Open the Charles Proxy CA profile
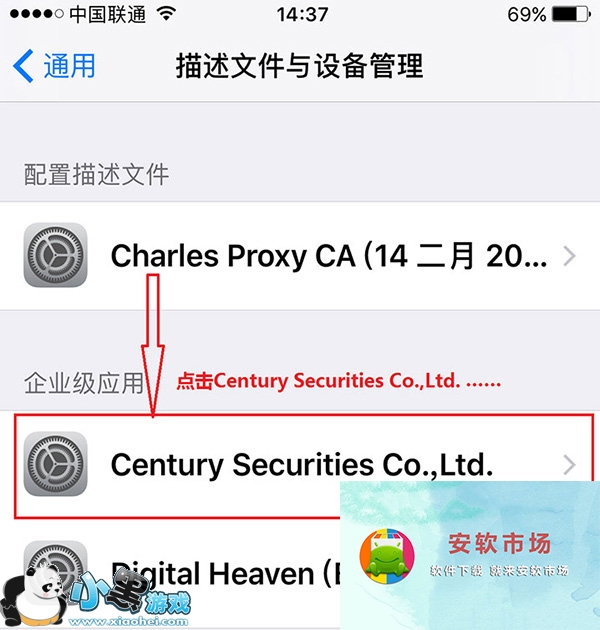Viewport: 600px width, 630px height. (x=300, y=256)
